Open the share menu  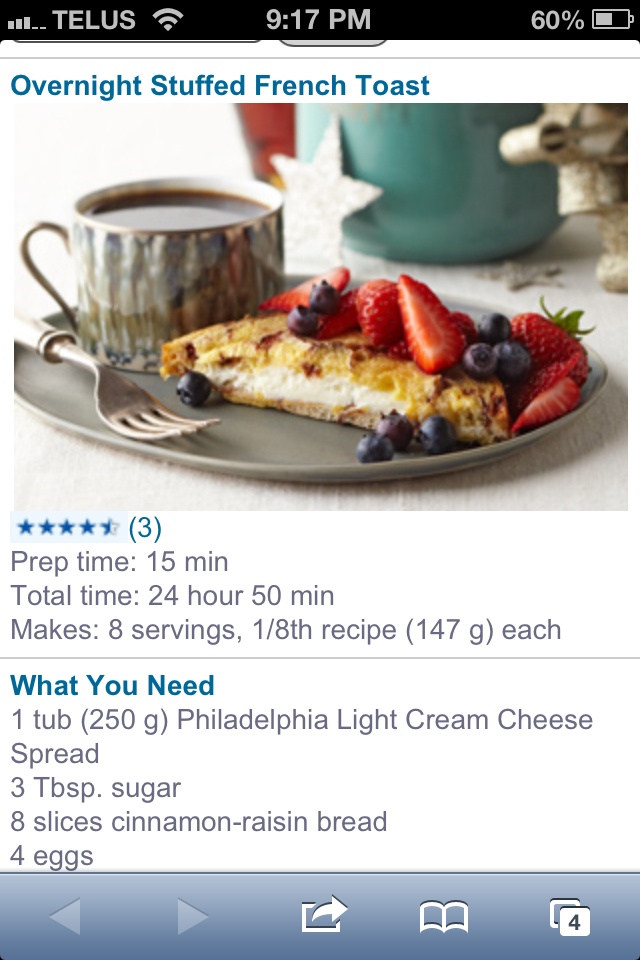(x=323, y=914)
